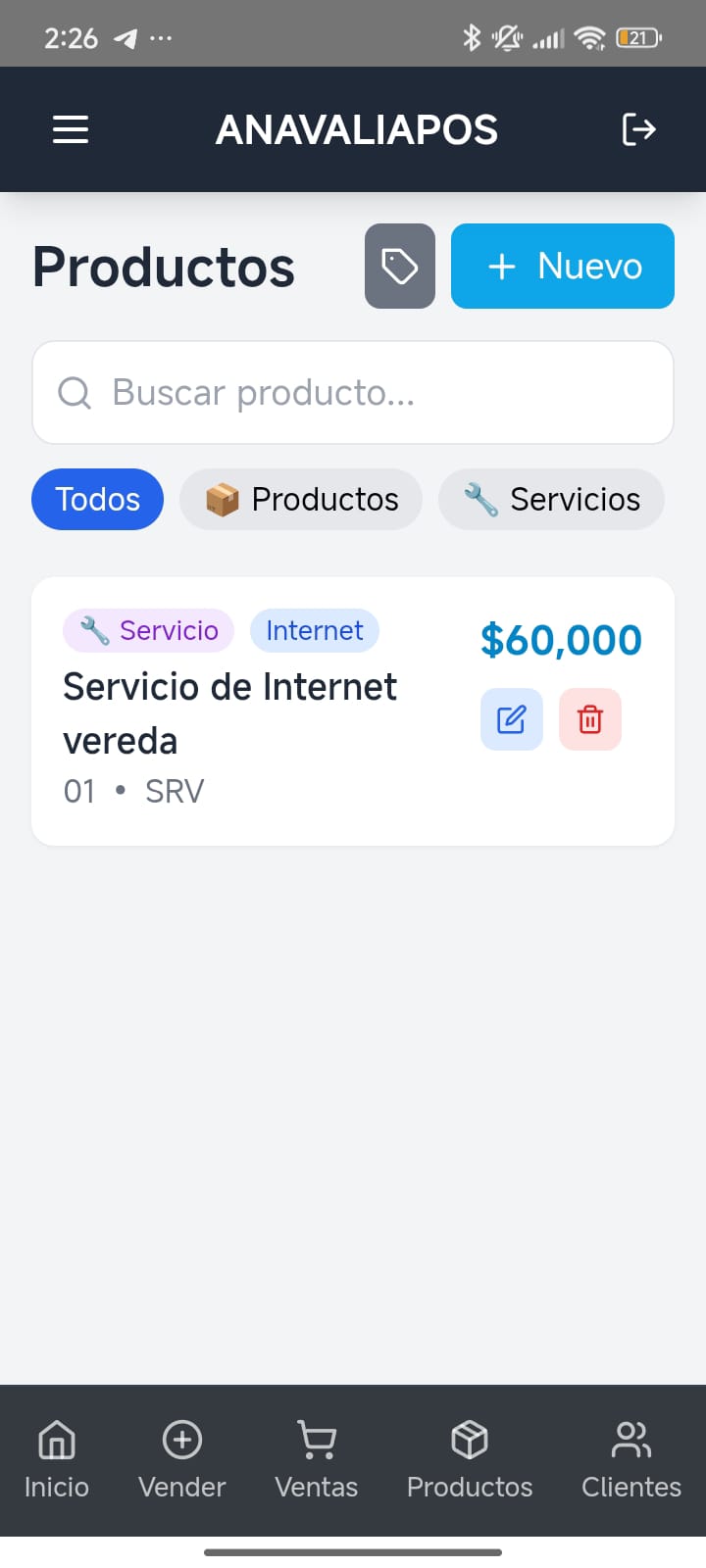Tap the Servicio label chip

148,630
